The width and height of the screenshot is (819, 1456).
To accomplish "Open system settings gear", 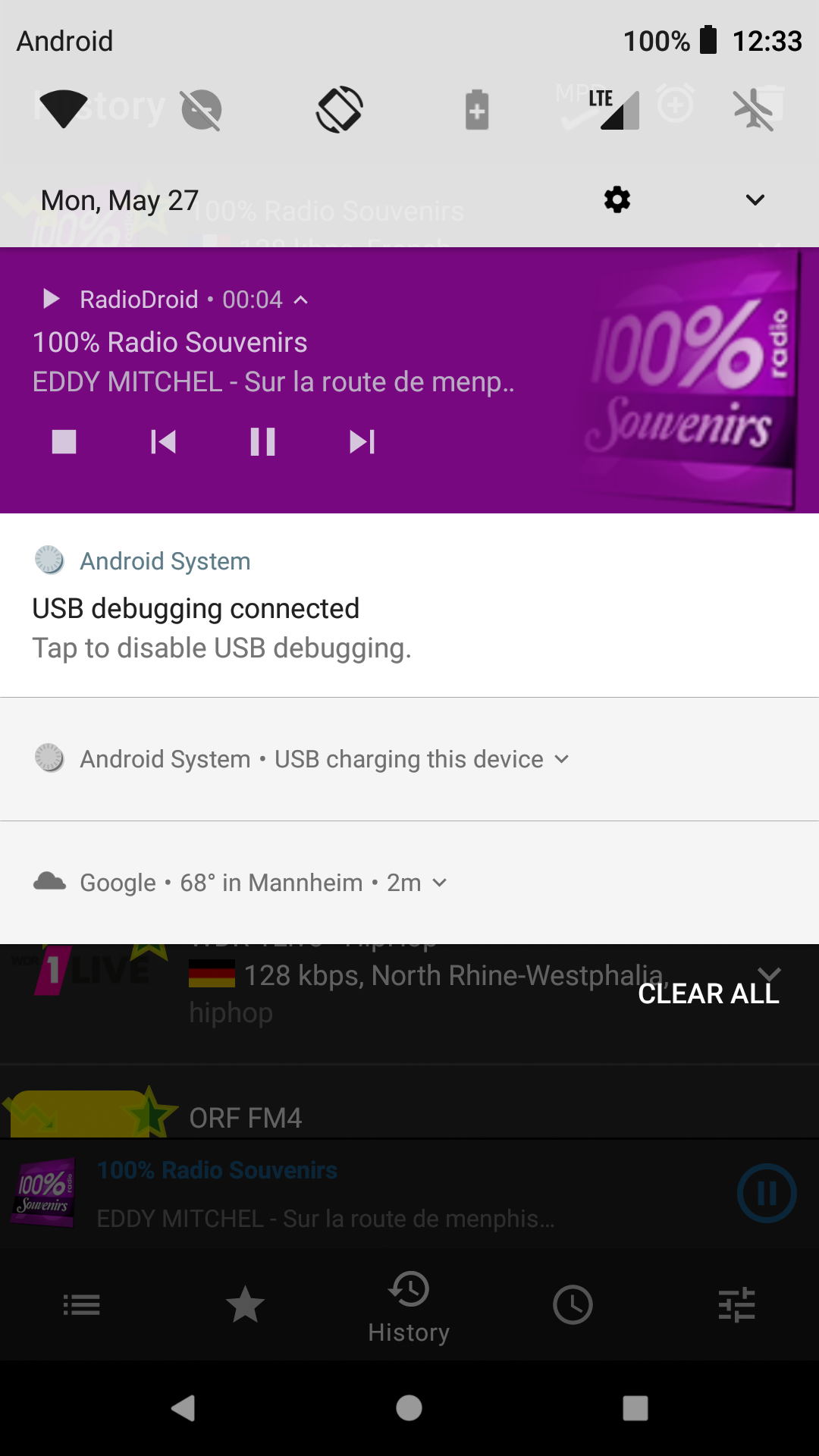I will pyautogui.click(x=617, y=200).
